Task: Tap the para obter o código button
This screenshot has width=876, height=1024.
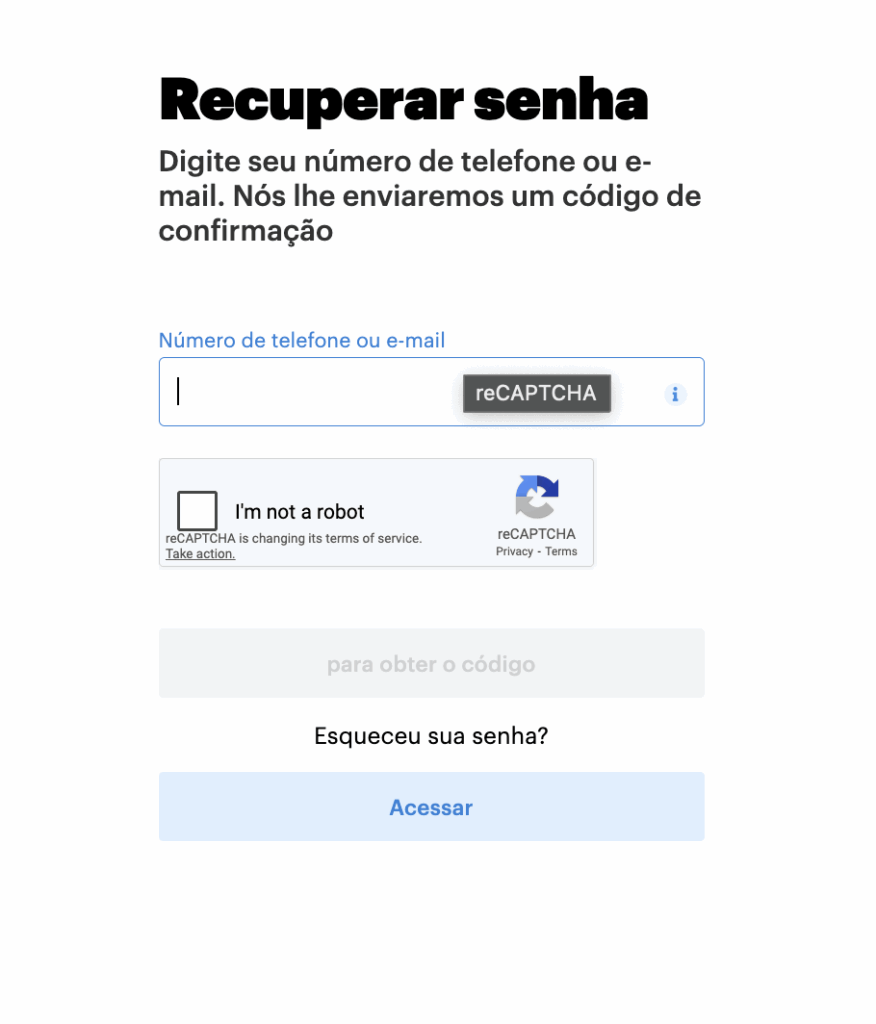Action: [x=431, y=664]
